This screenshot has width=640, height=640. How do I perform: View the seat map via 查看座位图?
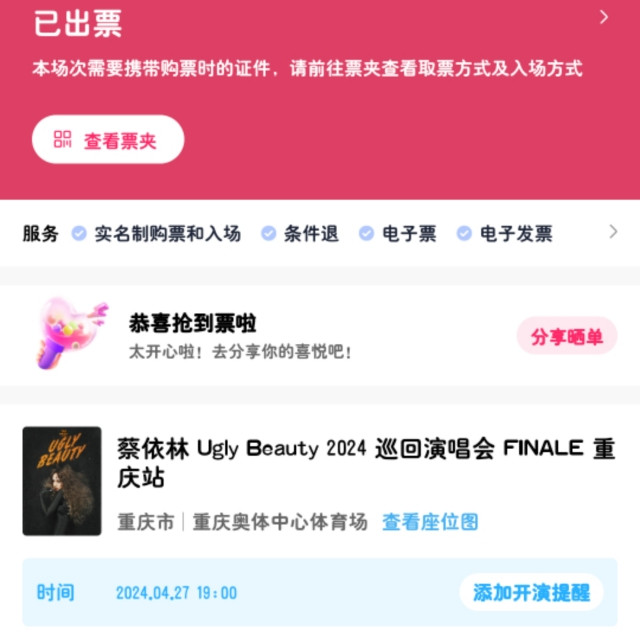pos(430,522)
